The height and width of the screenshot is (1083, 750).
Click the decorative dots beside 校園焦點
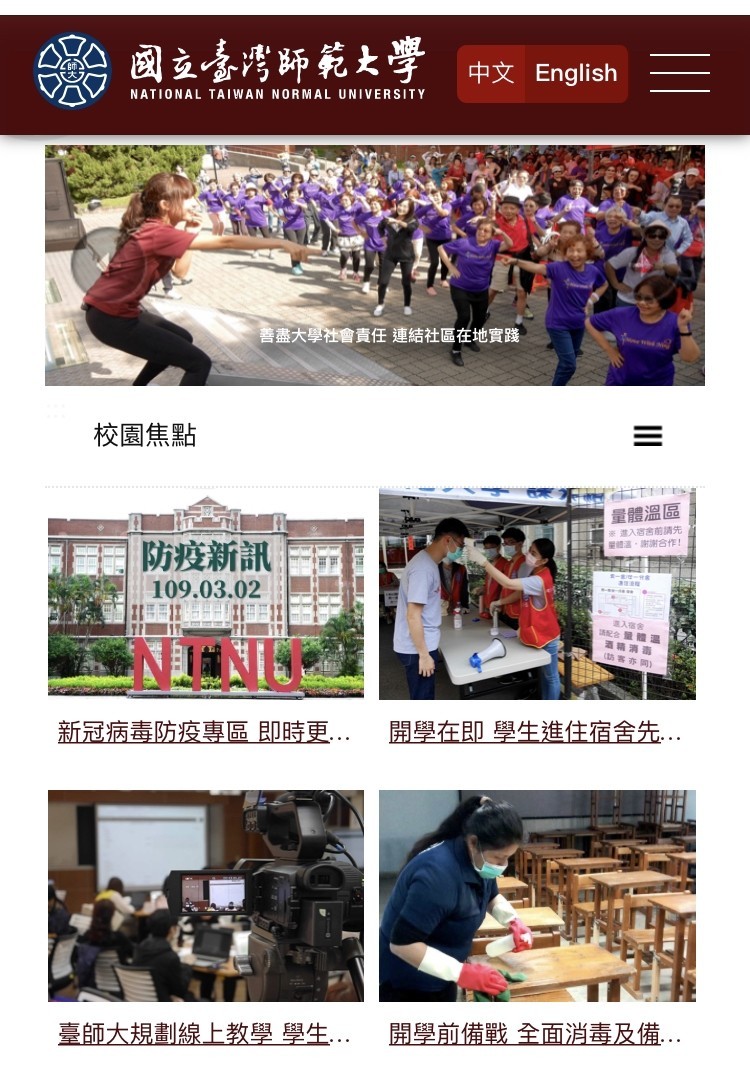click(x=56, y=410)
